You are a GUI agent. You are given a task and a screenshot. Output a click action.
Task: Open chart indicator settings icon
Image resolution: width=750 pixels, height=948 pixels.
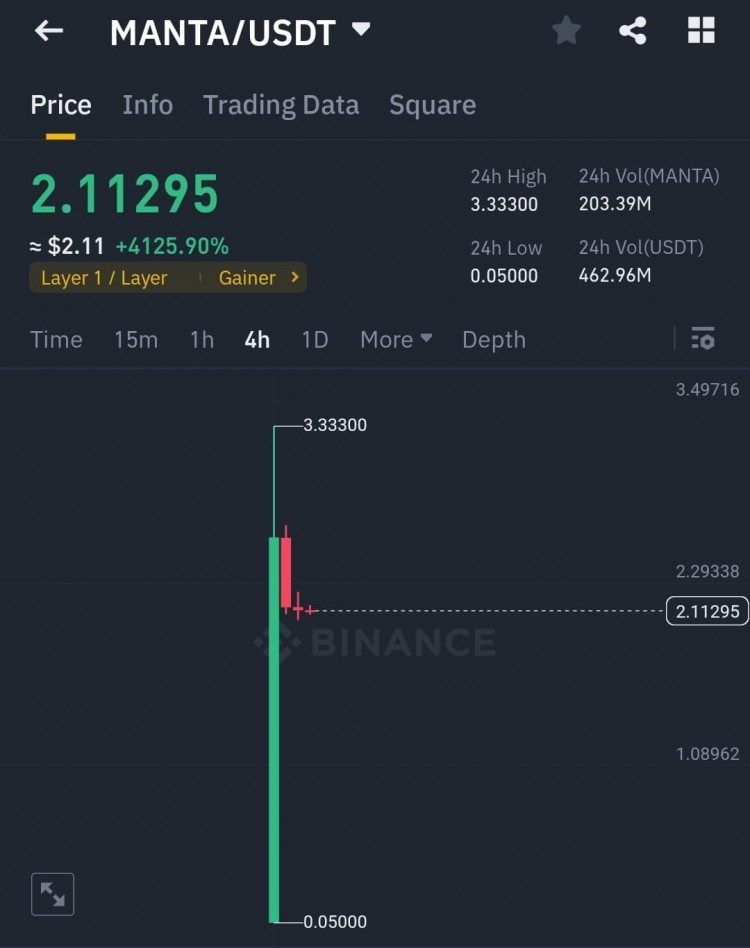click(703, 339)
